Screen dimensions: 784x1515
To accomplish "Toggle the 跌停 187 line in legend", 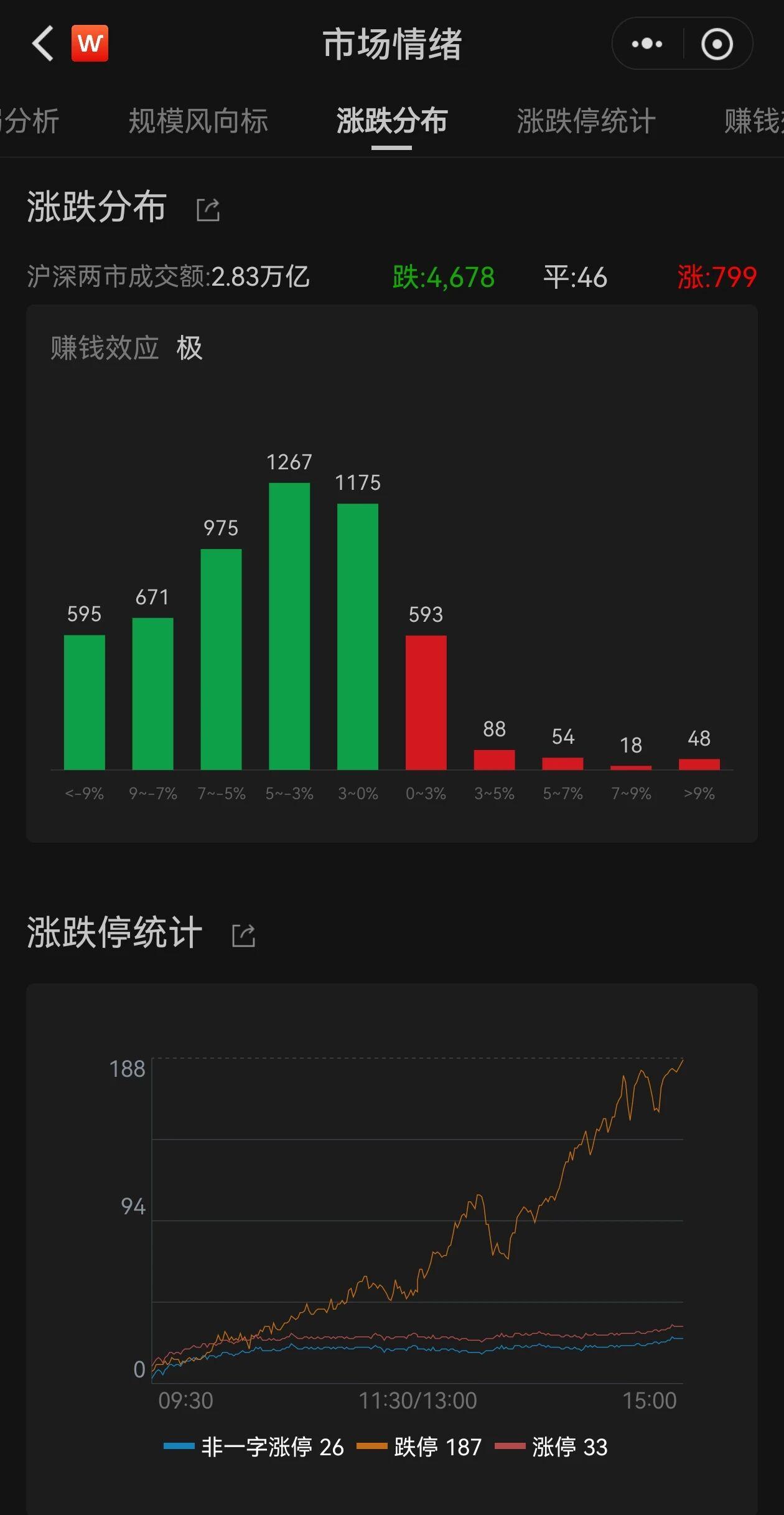I will coord(419,1447).
